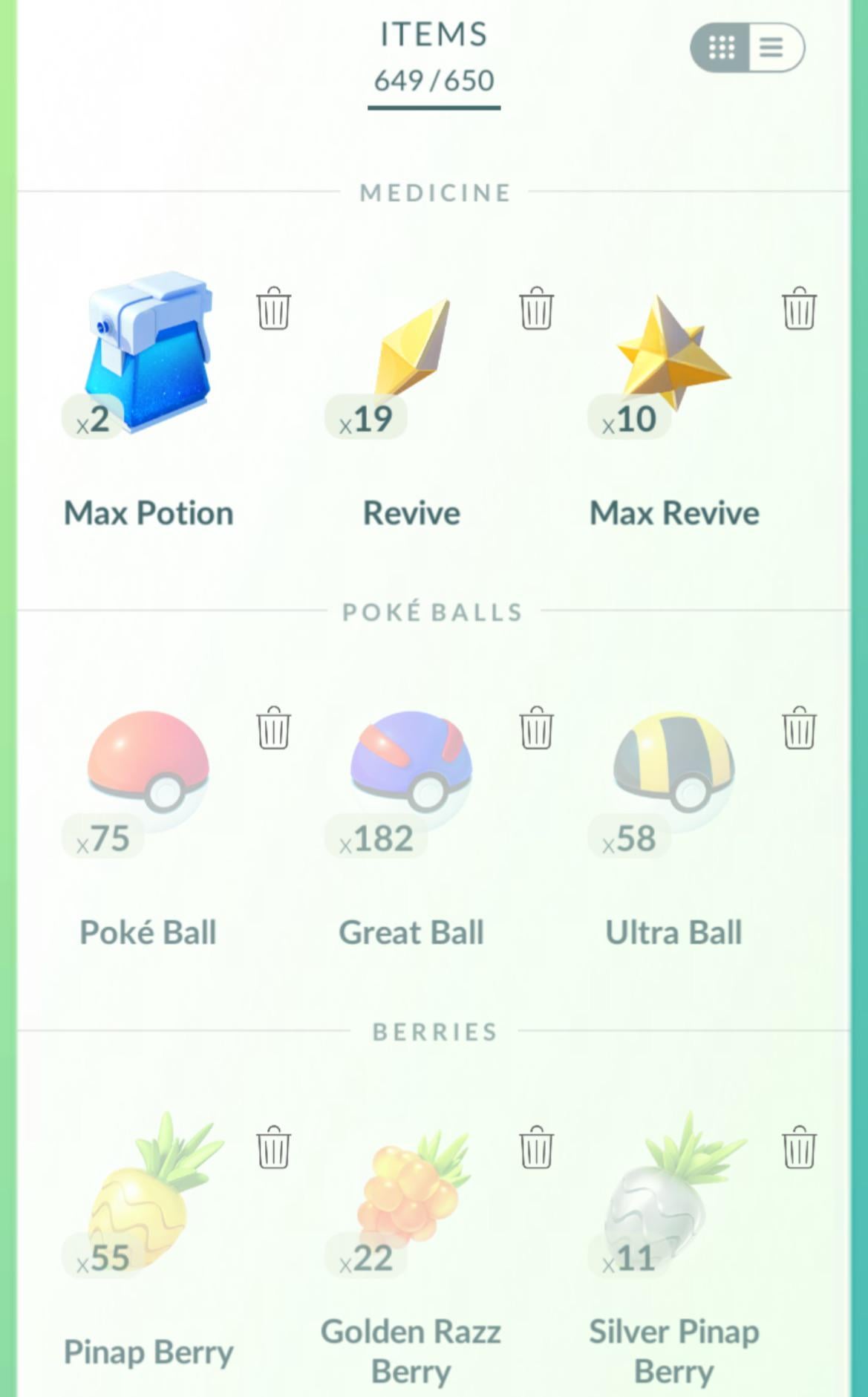The width and height of the screenshot is (868, 1397).
Task: Discard Poké Balls using trash icon
Action: [x=273, y=728]
